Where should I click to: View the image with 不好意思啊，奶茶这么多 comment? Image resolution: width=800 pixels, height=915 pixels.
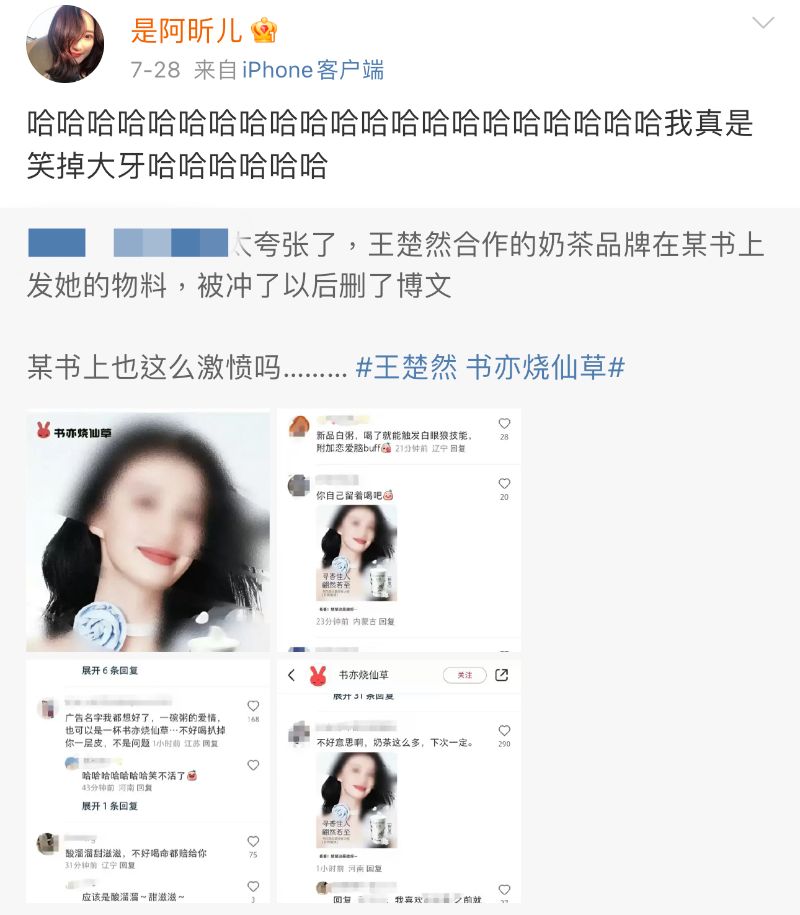pos(399,780)
